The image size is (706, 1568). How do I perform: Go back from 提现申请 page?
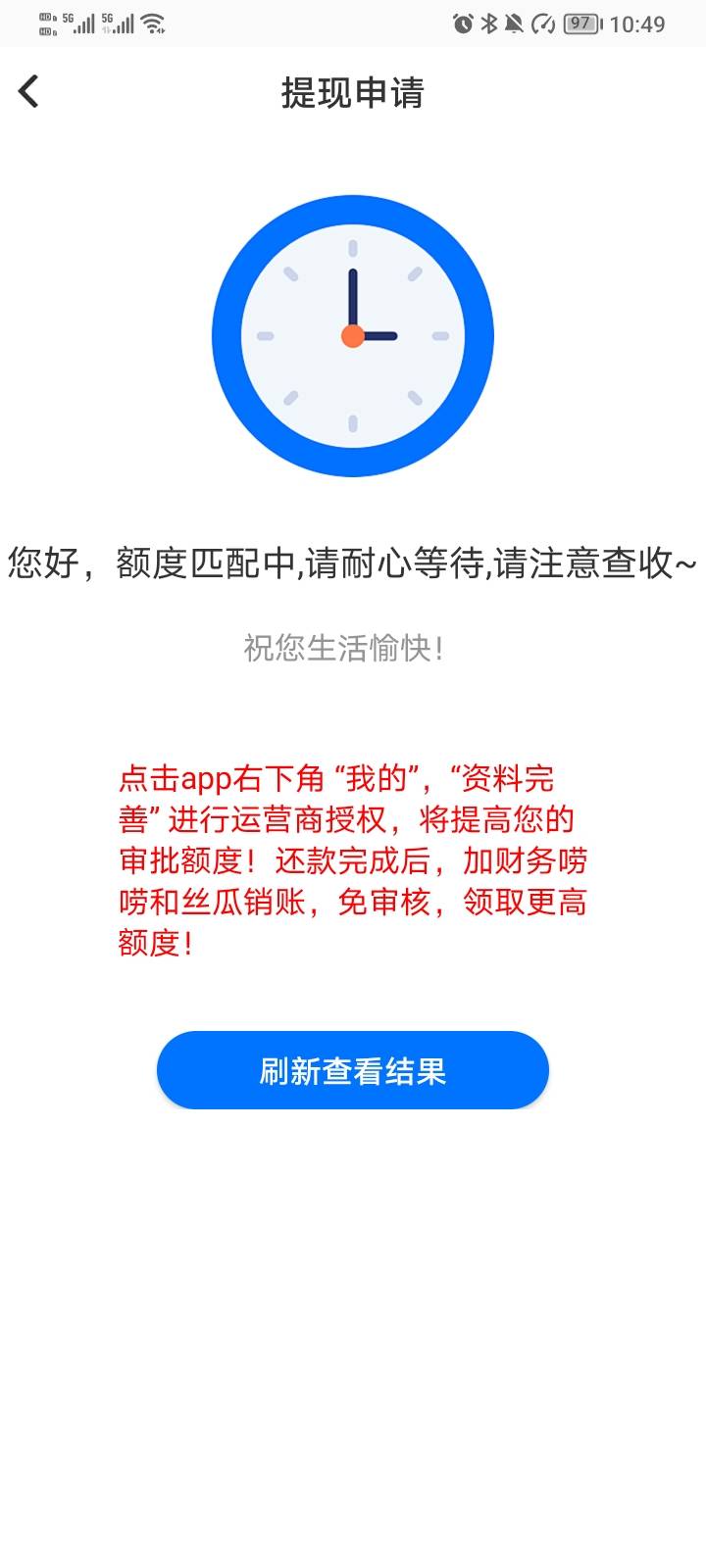(28, 91)
